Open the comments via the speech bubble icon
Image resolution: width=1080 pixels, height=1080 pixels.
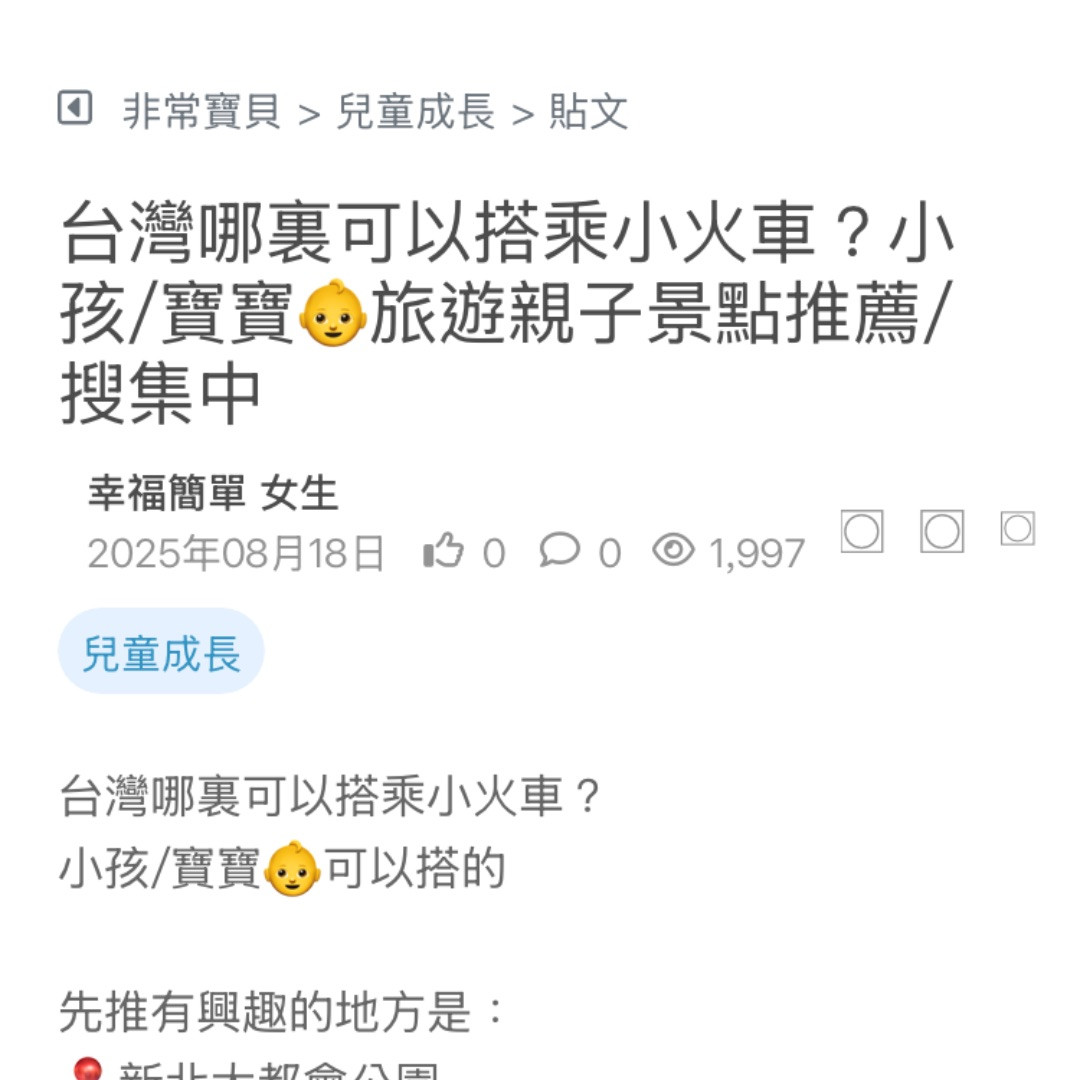coord(559,550)
